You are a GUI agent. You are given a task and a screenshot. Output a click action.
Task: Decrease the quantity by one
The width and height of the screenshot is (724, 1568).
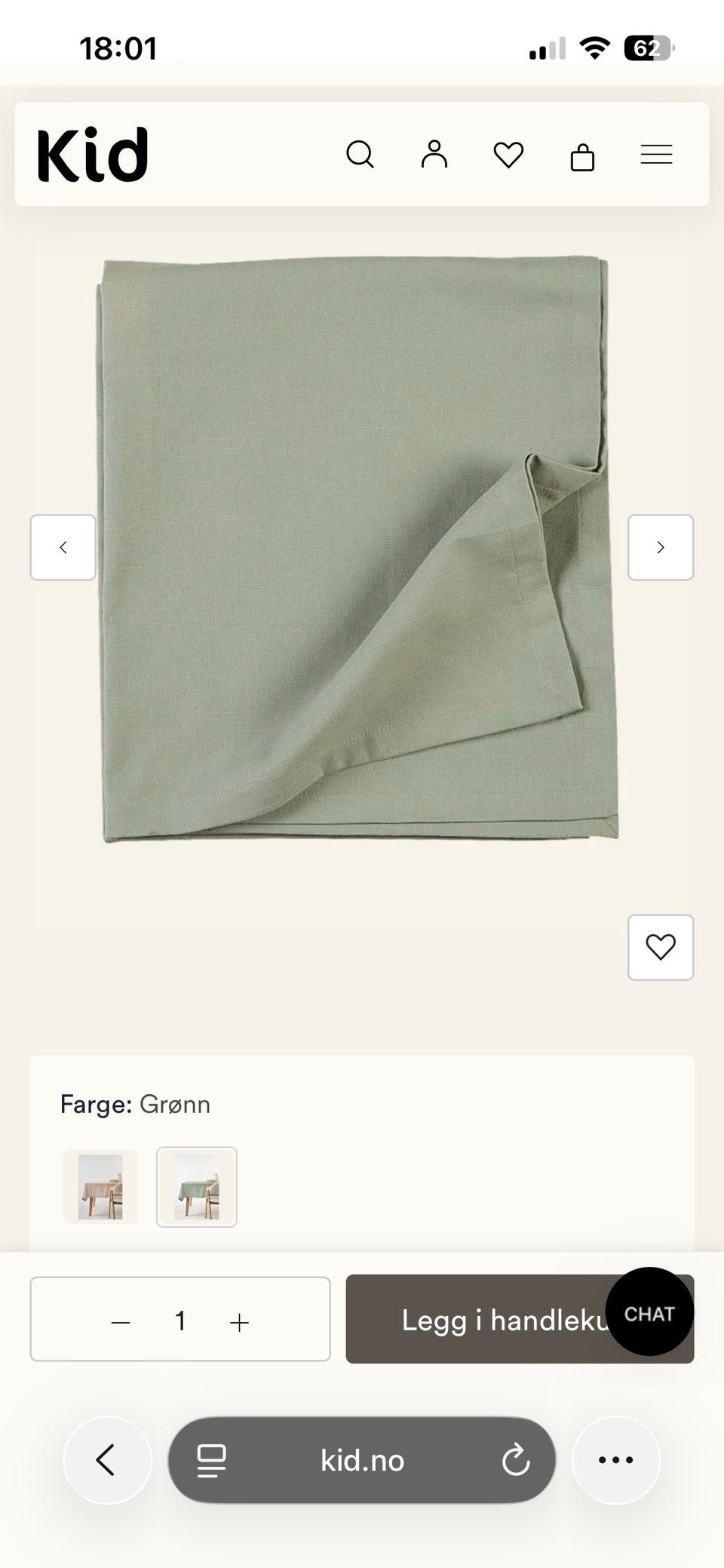coord(121,1322)
